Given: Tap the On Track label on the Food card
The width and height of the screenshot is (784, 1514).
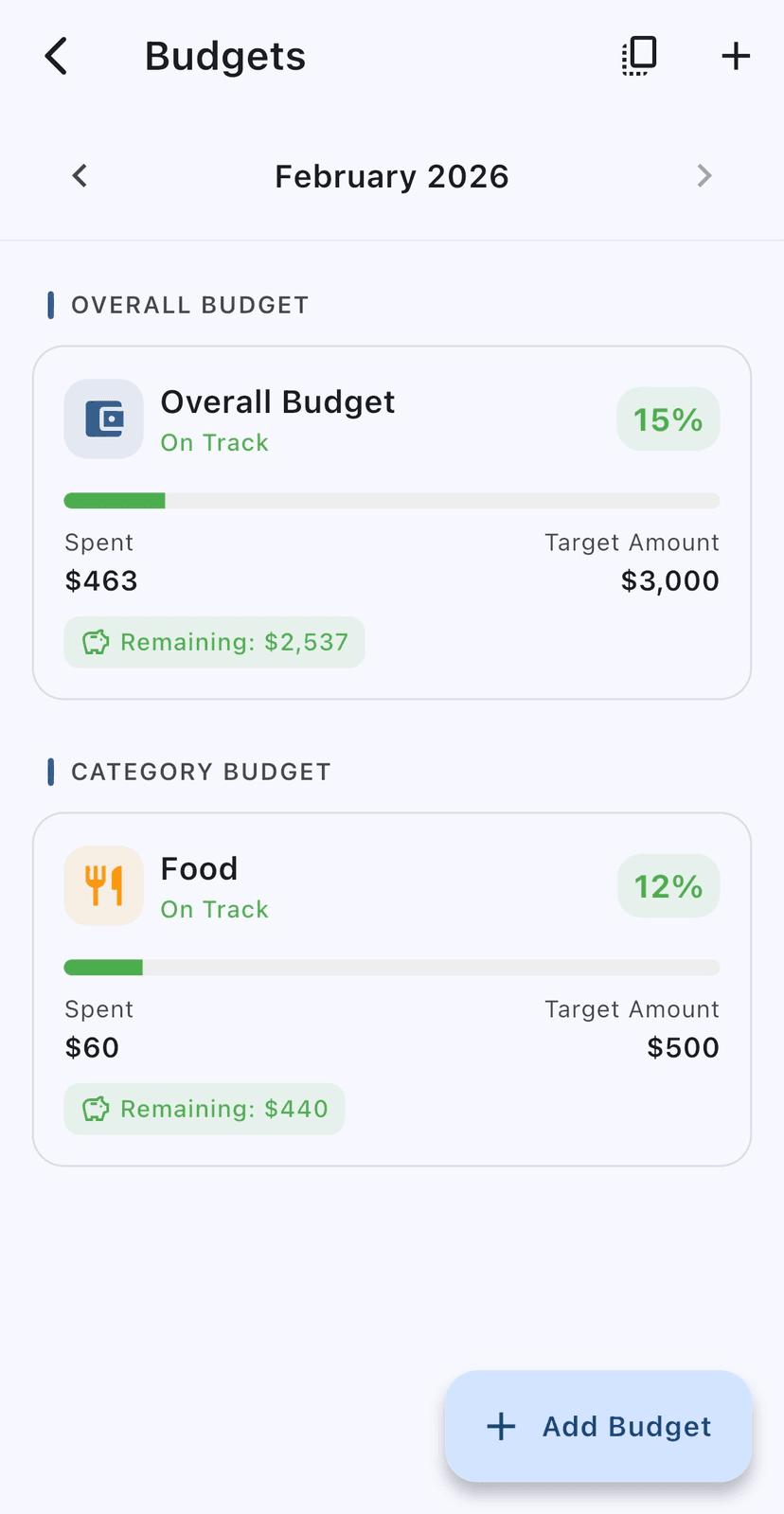Looking at the screenshot, I should point(214,909).
